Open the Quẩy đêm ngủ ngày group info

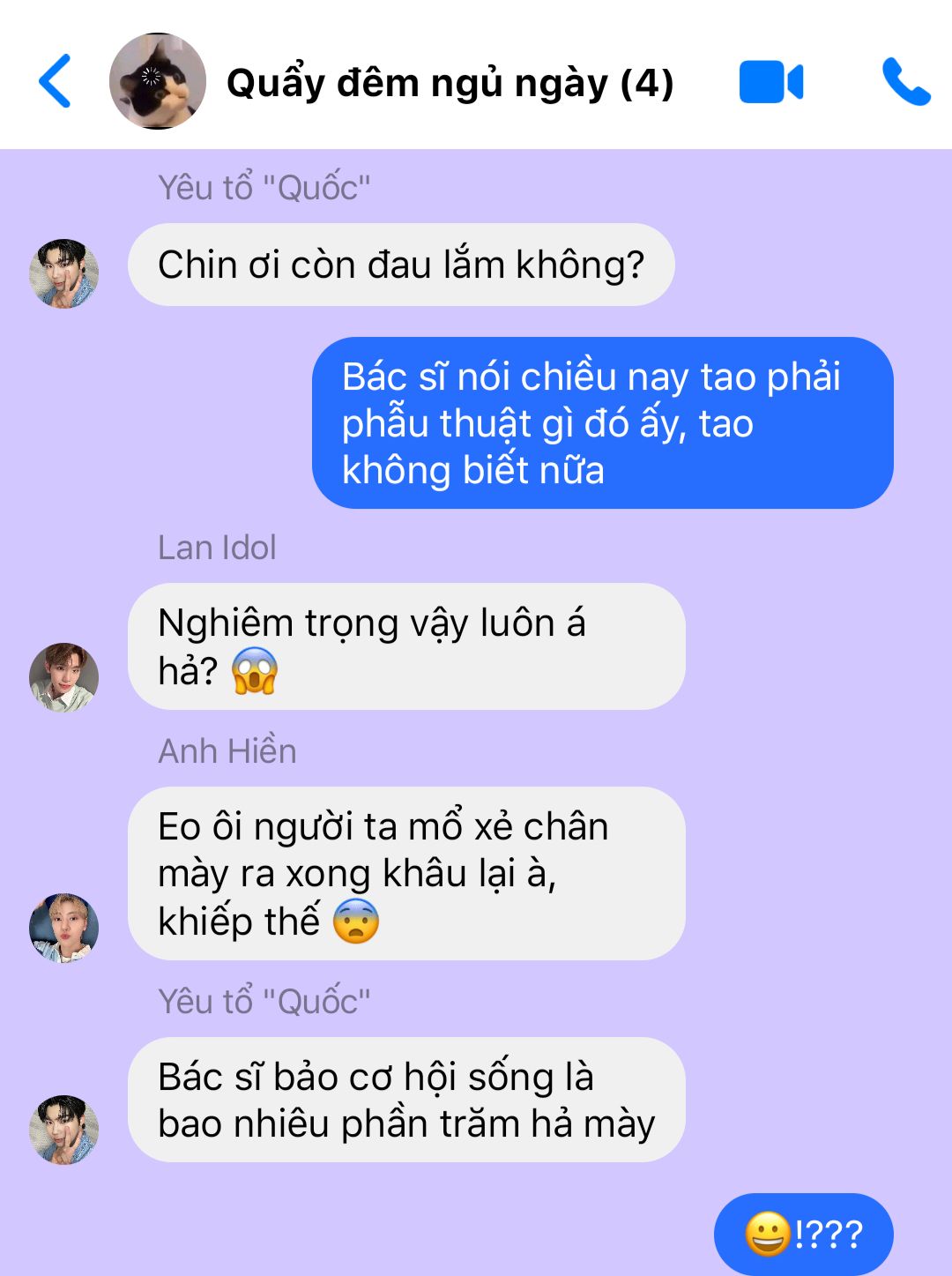click(450, 84)
